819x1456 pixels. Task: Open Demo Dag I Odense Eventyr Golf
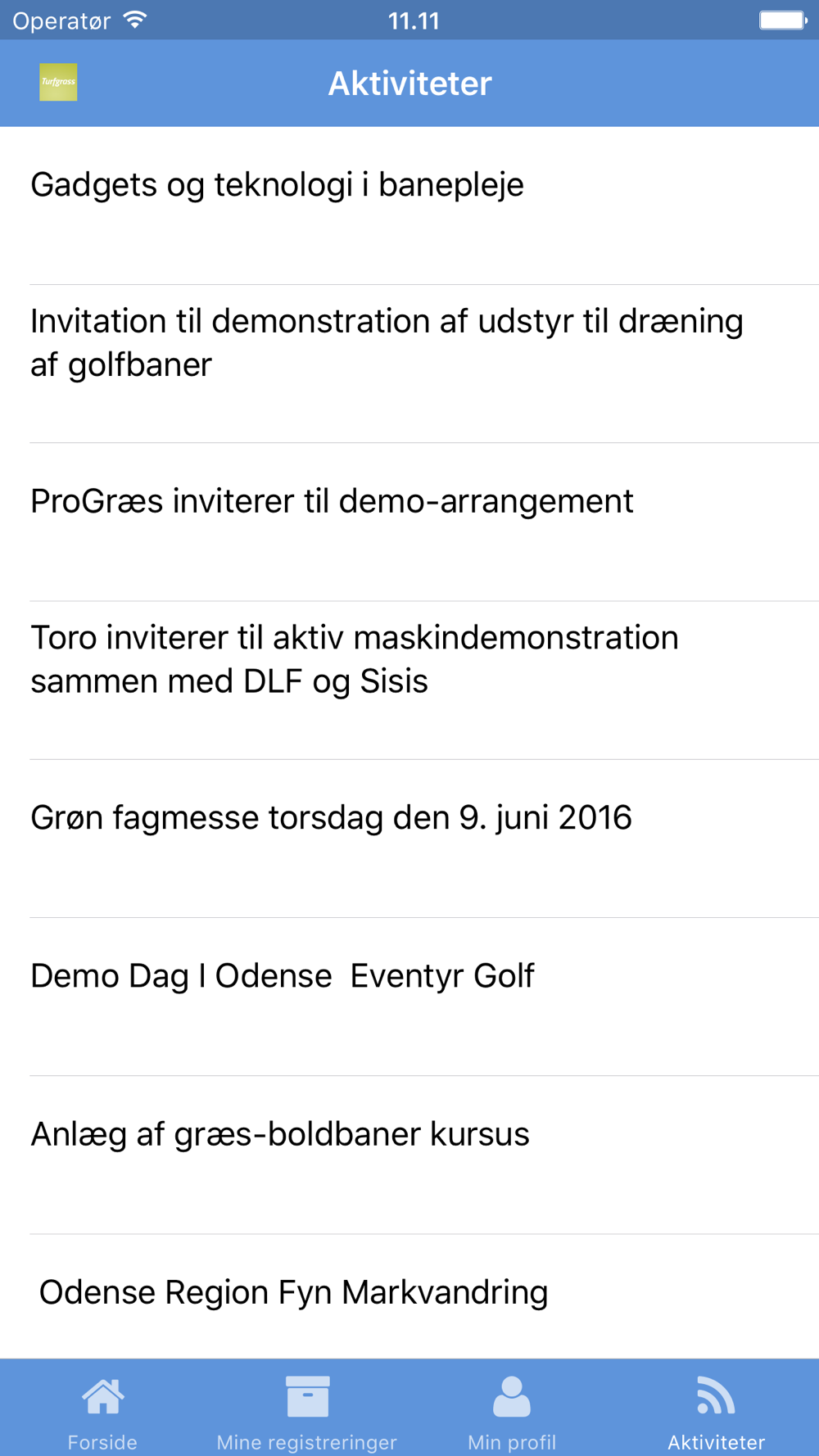409,996
